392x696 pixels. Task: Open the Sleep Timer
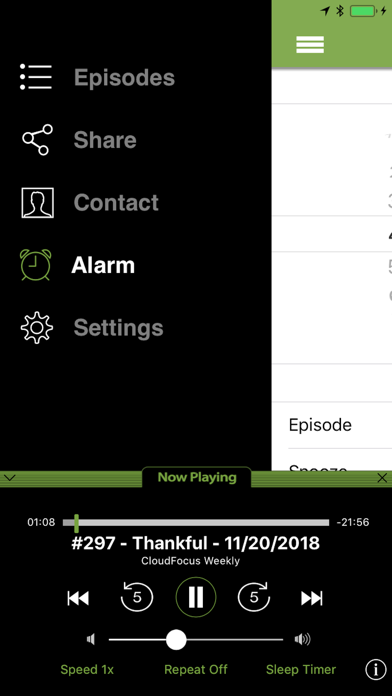point(301,669)
